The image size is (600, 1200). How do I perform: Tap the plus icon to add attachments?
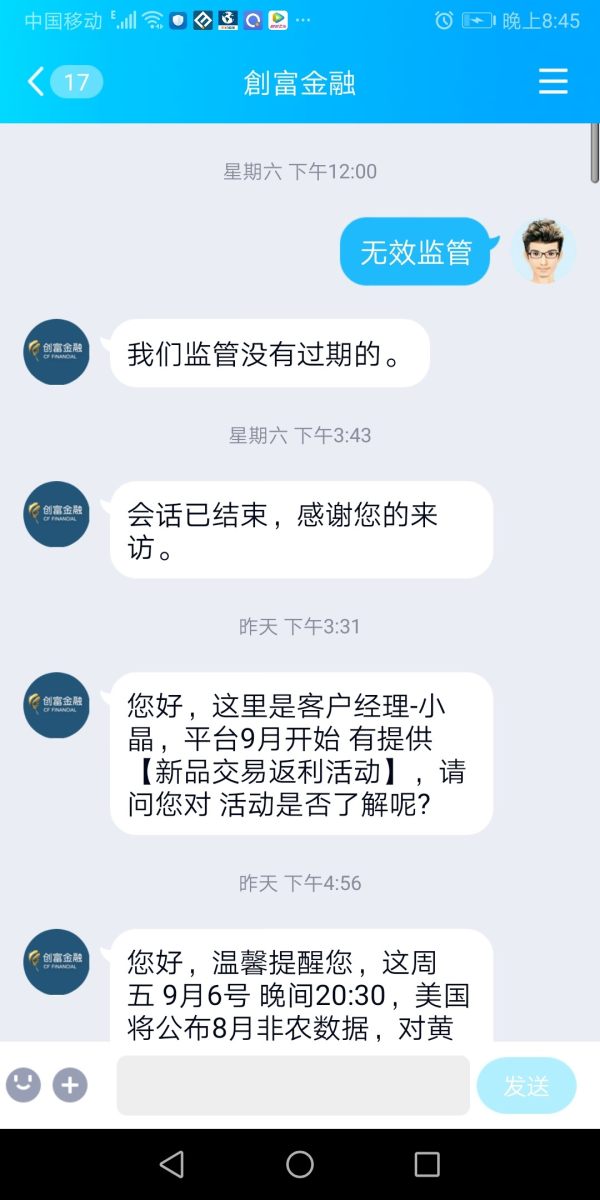(70, 1085)
